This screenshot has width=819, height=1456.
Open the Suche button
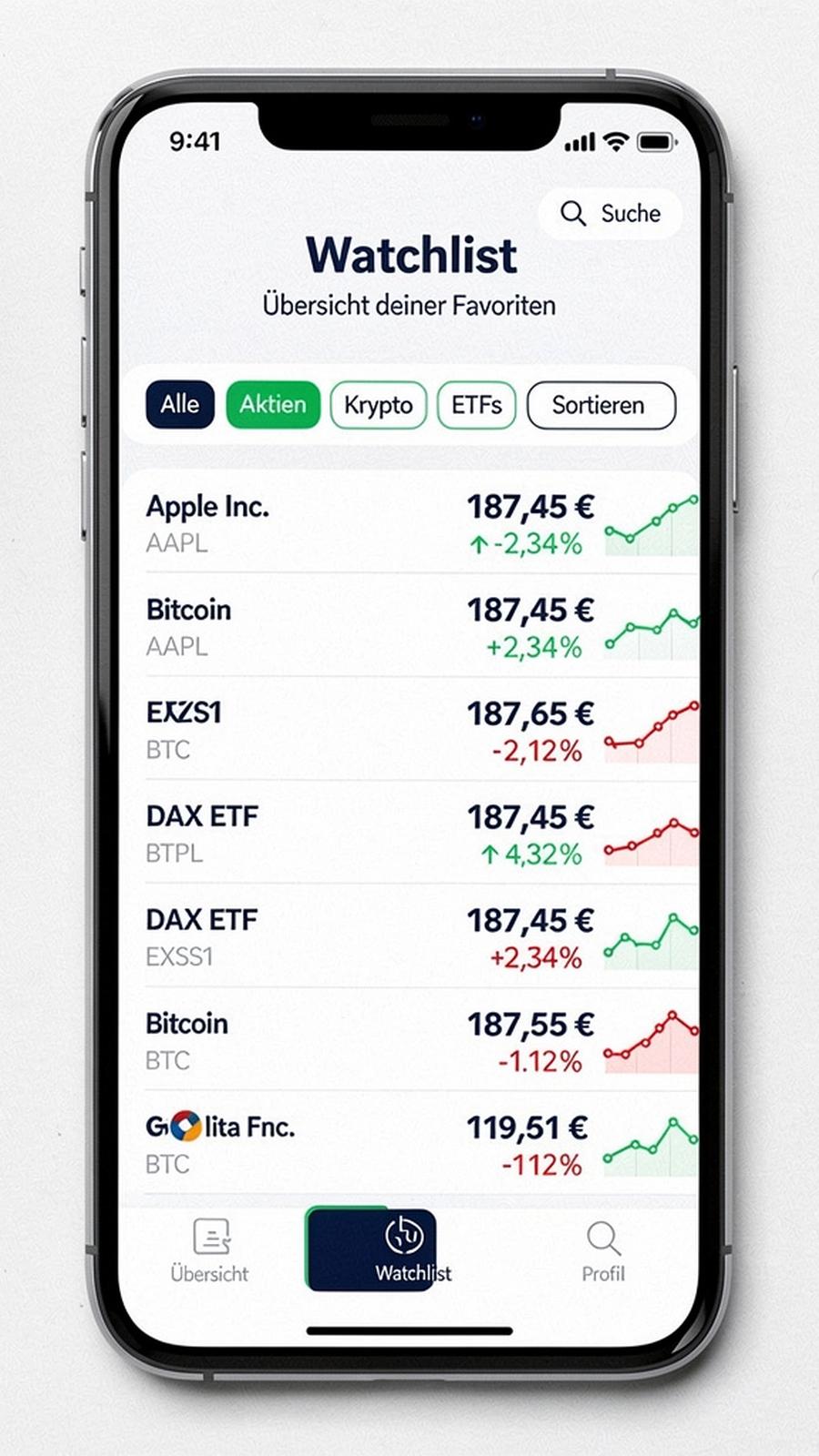pos(610,214)
